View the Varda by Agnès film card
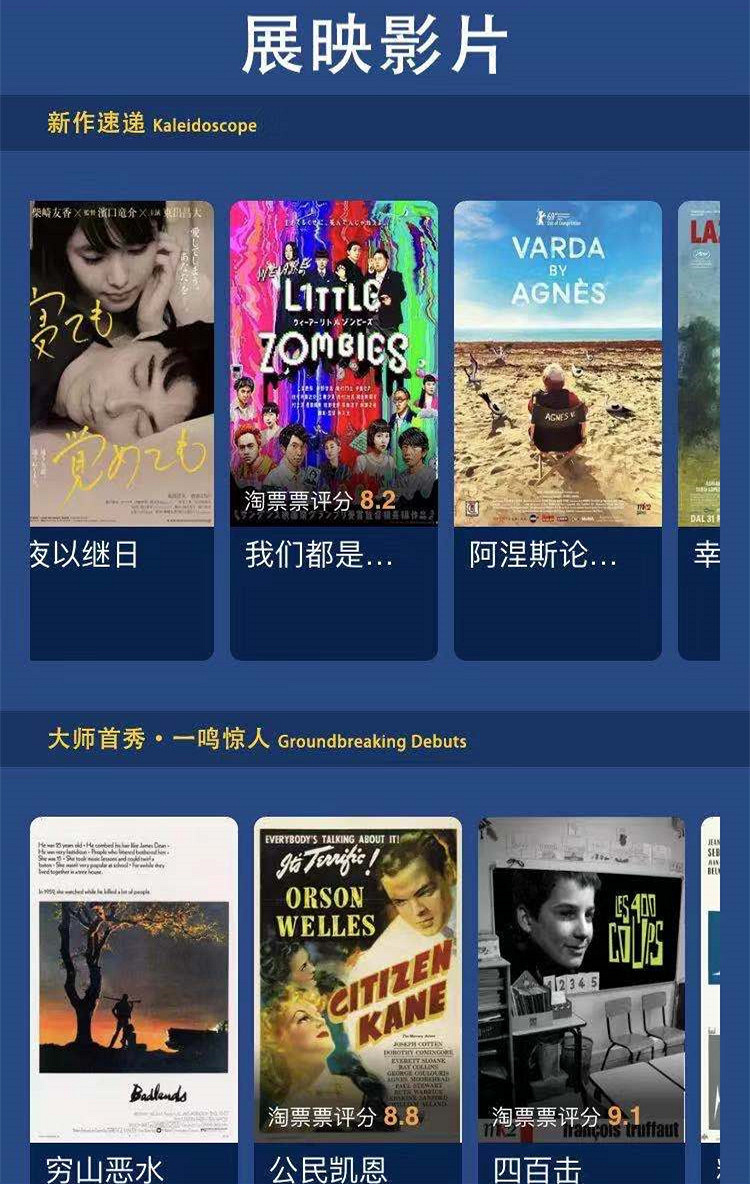 (x=558, y=400)
